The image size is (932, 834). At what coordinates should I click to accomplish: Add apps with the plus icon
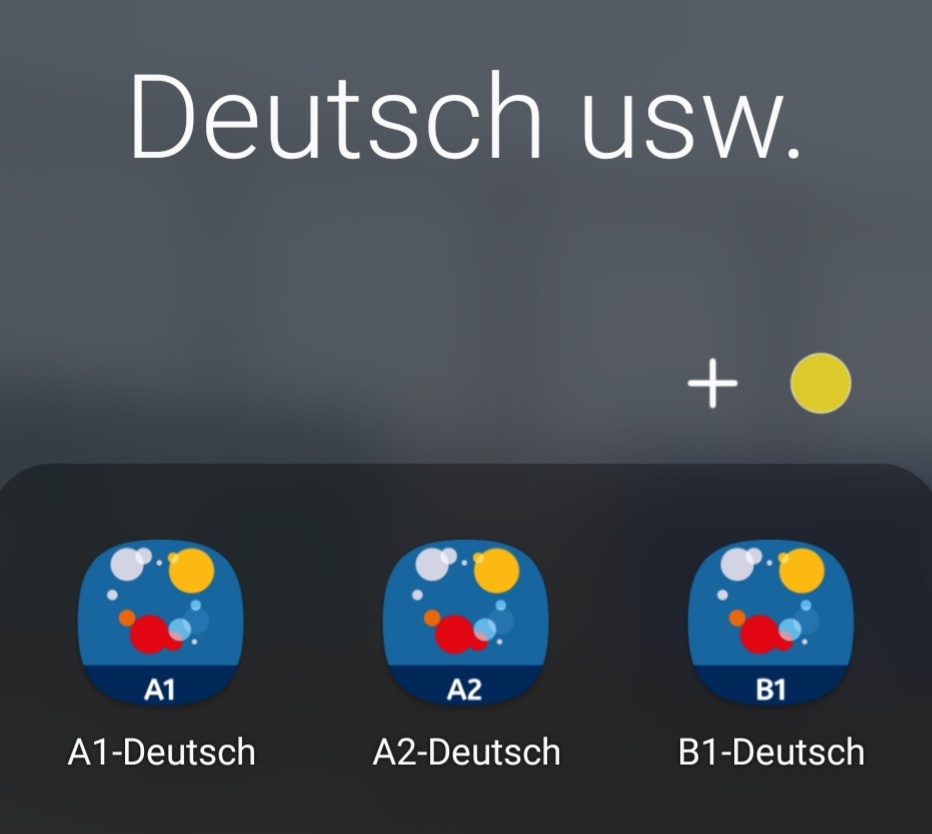click(x=713, y=383)
